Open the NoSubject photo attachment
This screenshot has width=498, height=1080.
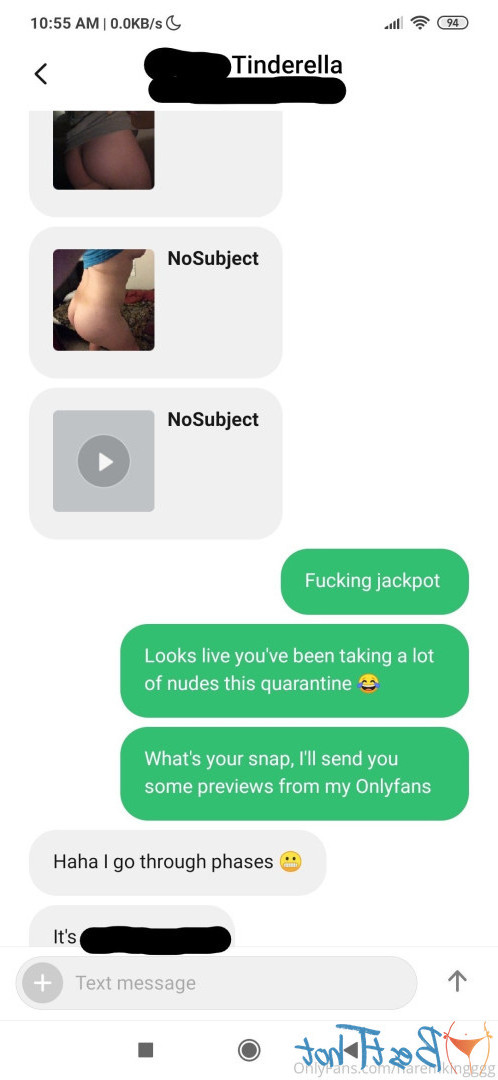pos(103,300)
